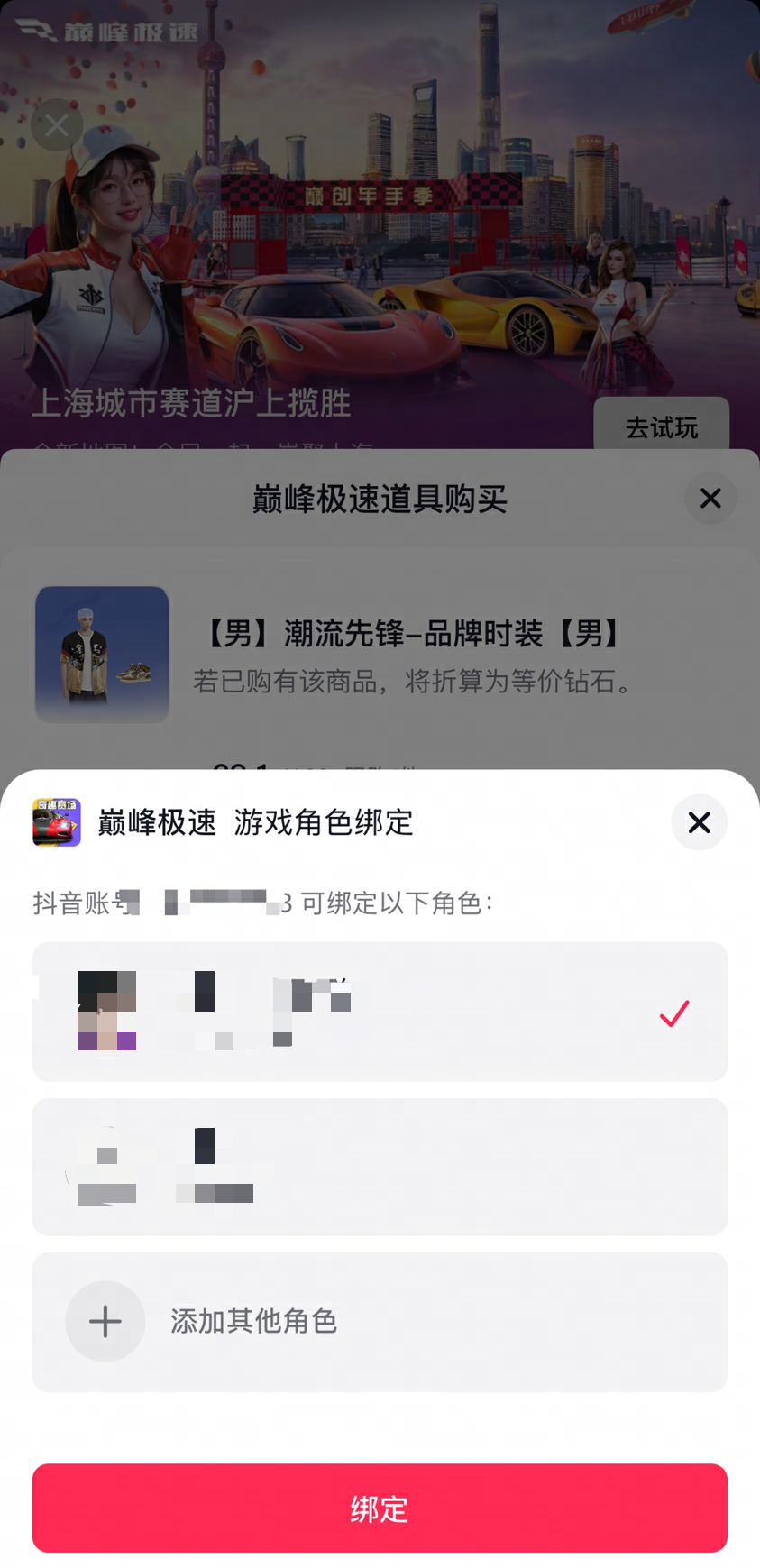Close the 道具购买 purchase panel
Viewport: 760px width, 1568px height.
coord(710,498)
